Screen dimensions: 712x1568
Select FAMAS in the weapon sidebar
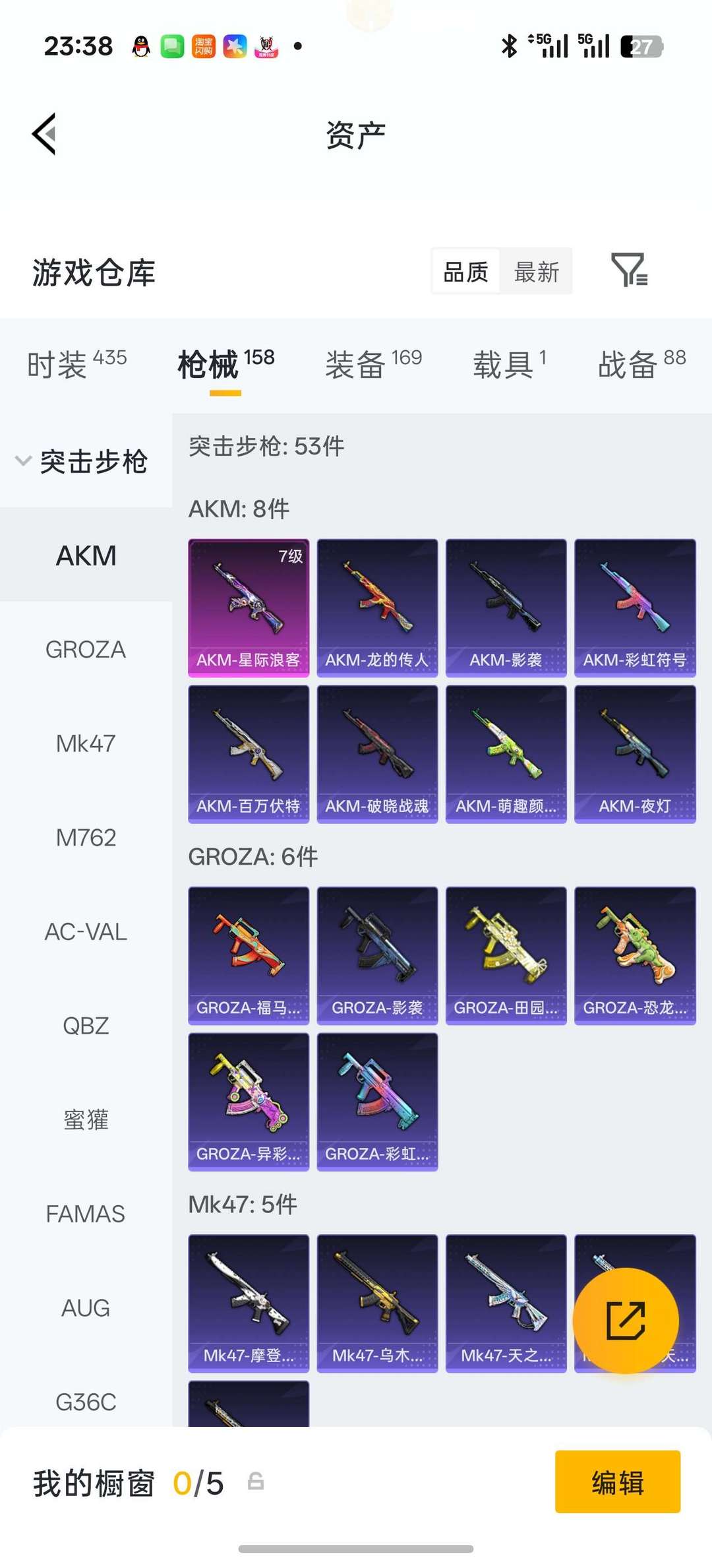[x=86, y=1214]
